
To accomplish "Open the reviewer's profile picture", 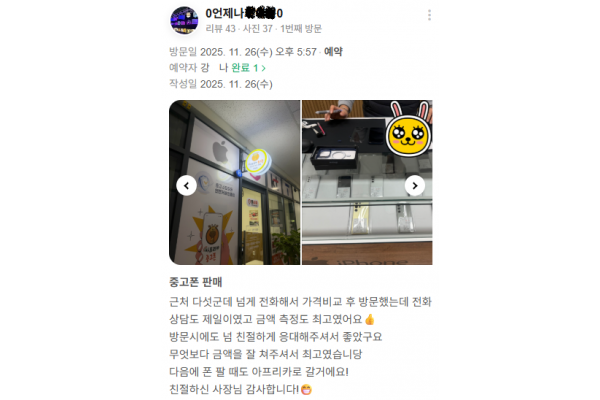I will [184, 20].
